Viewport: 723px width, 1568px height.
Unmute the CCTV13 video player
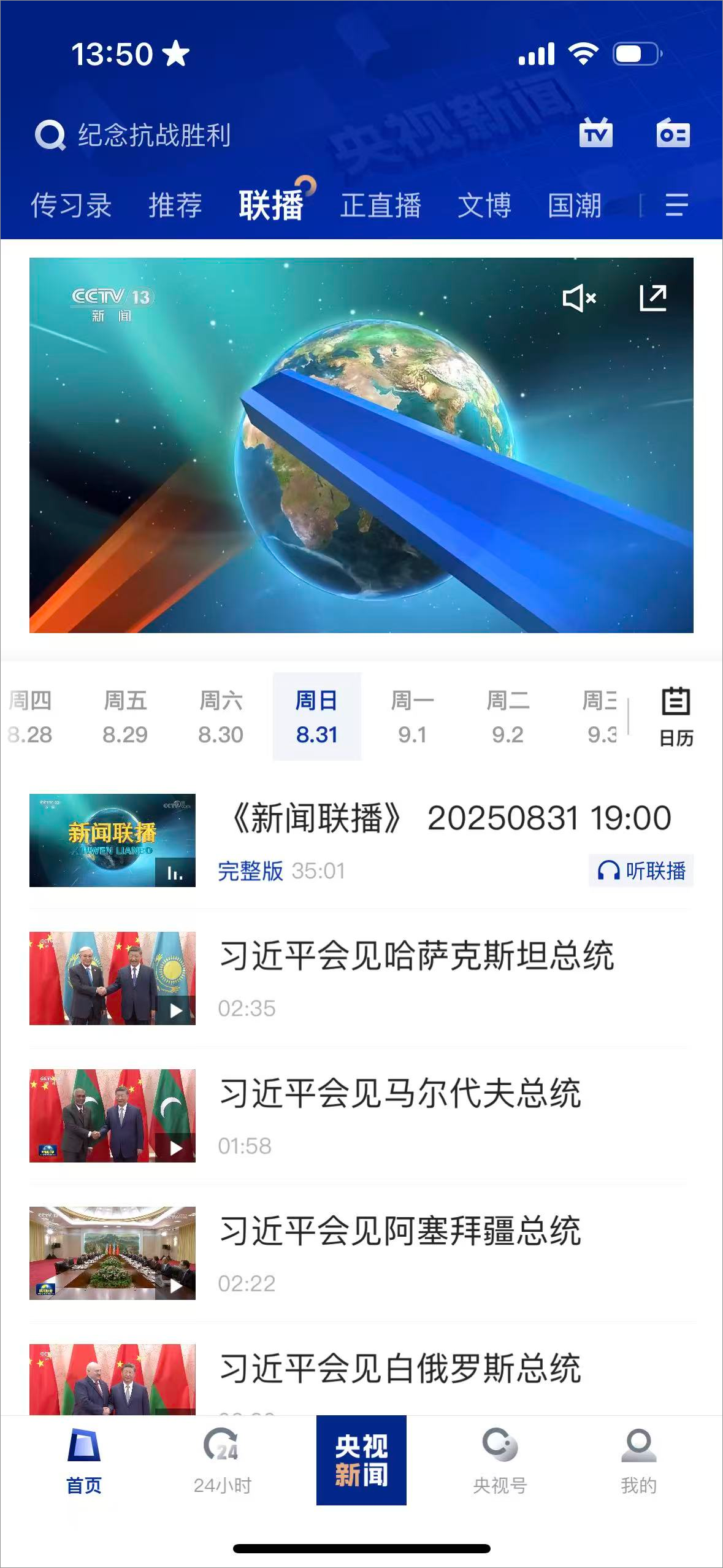pyautogui.click(x=579, y=299)
